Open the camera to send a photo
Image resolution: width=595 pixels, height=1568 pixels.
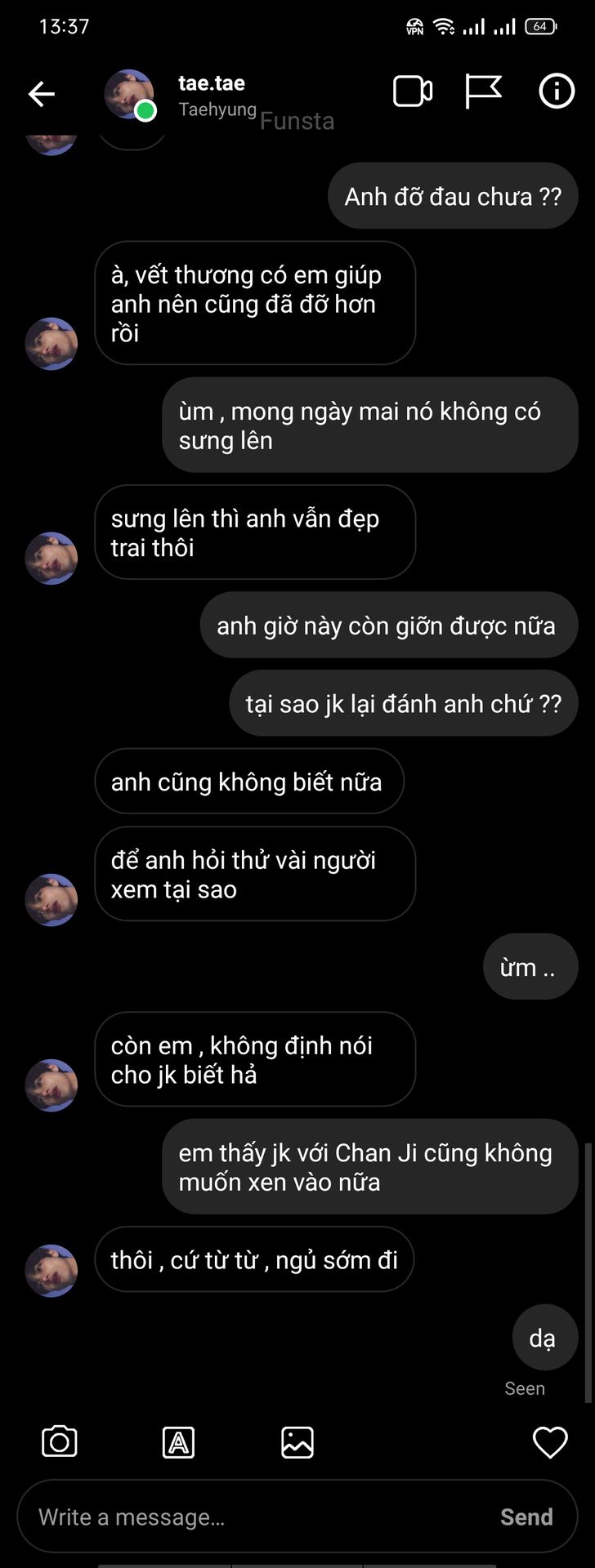[60, 1442]
